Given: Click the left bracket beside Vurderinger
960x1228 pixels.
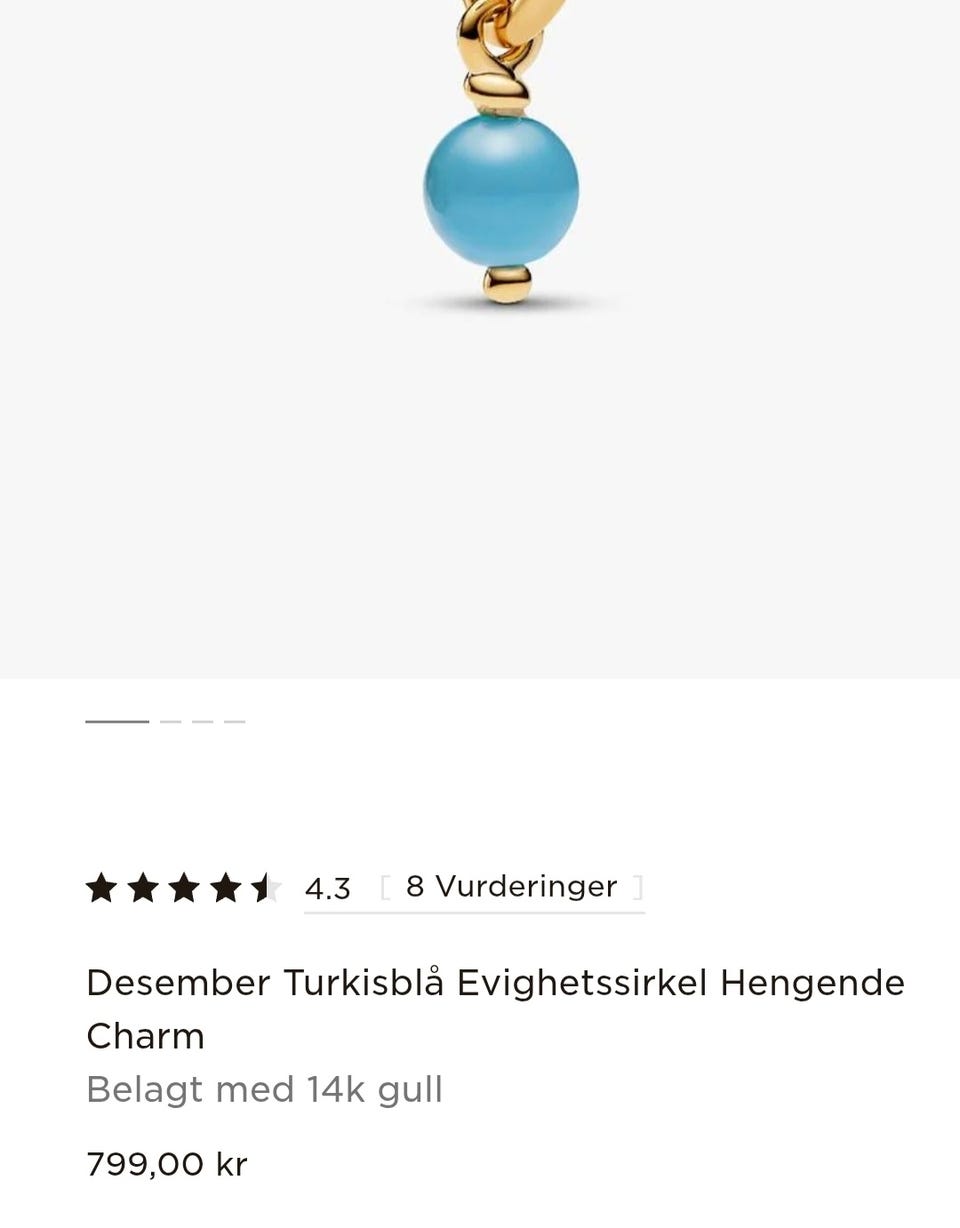Looking at the screenshot, I should (x=383, y=886).
